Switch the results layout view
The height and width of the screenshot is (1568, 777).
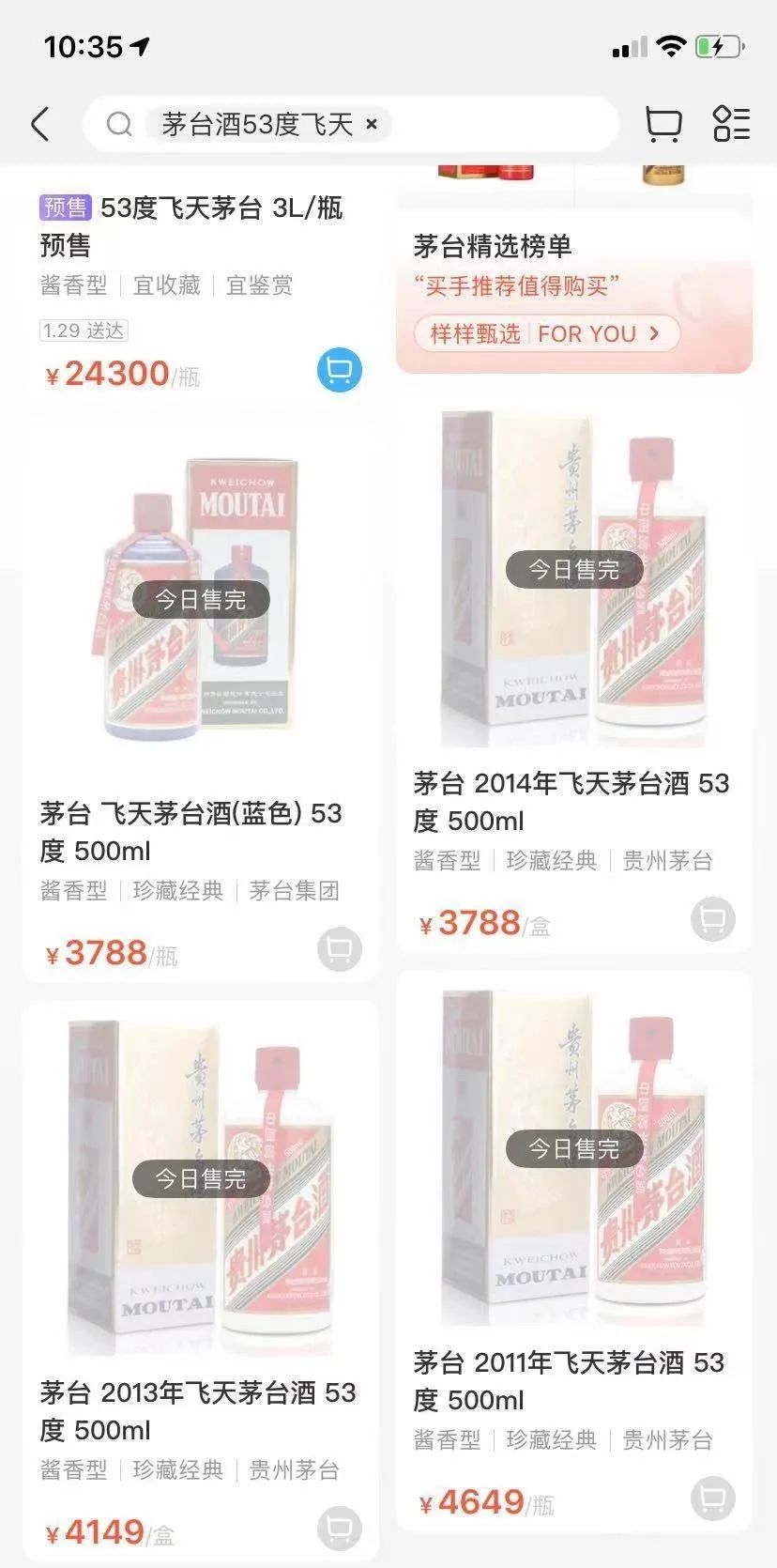[x=731, y=124]
